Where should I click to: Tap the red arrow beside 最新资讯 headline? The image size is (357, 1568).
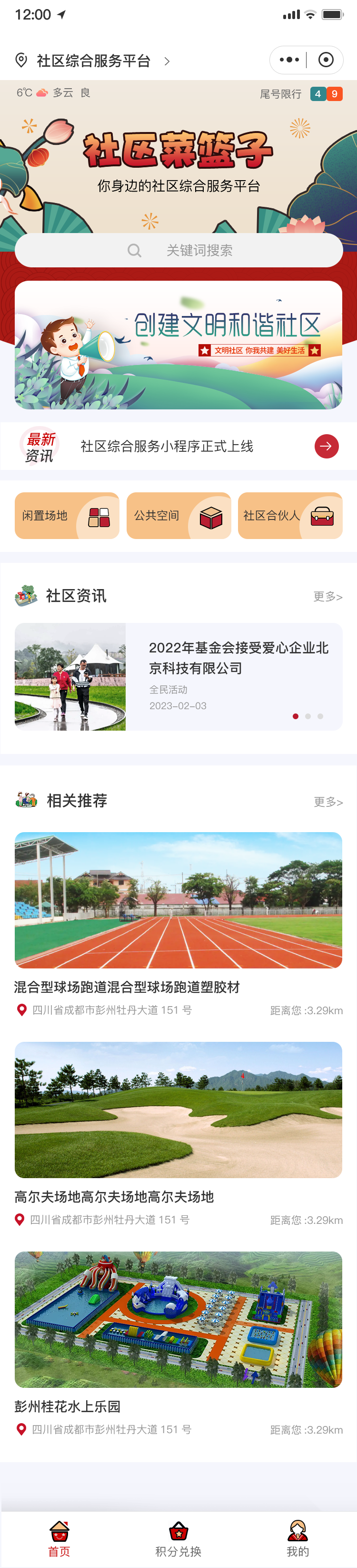click(x=327, y=446)
